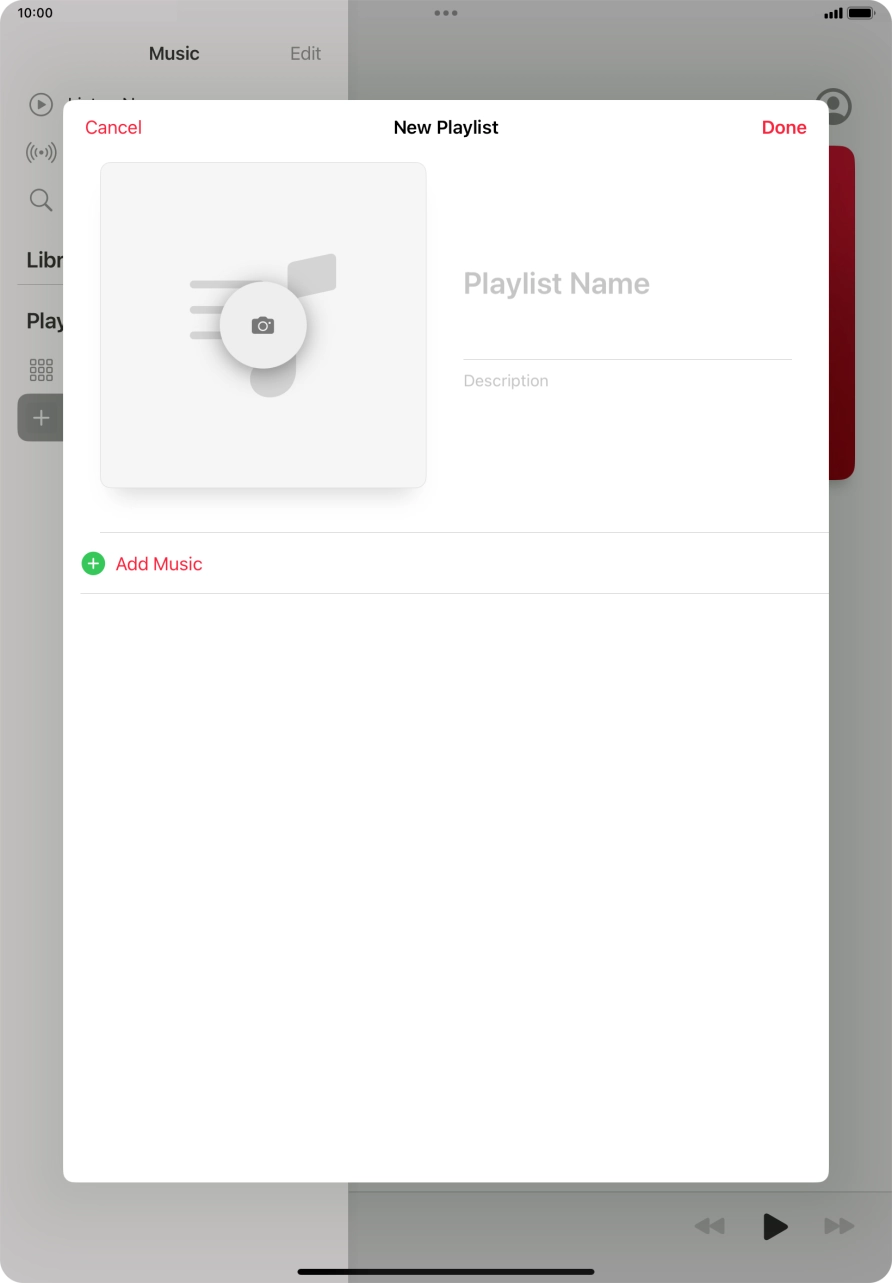Tap the home indicator bar at bottom
Screen dimensions: 892x1283
446,1272
